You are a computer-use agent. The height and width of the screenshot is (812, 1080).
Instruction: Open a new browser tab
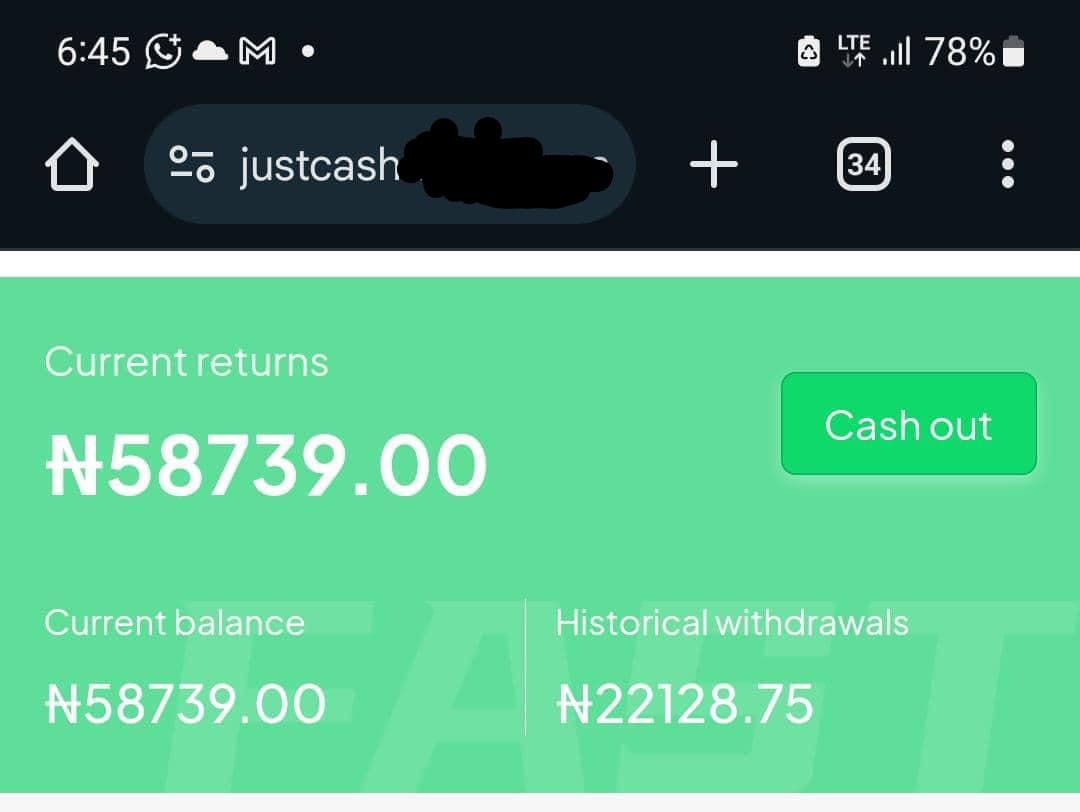tap(714, 165)
